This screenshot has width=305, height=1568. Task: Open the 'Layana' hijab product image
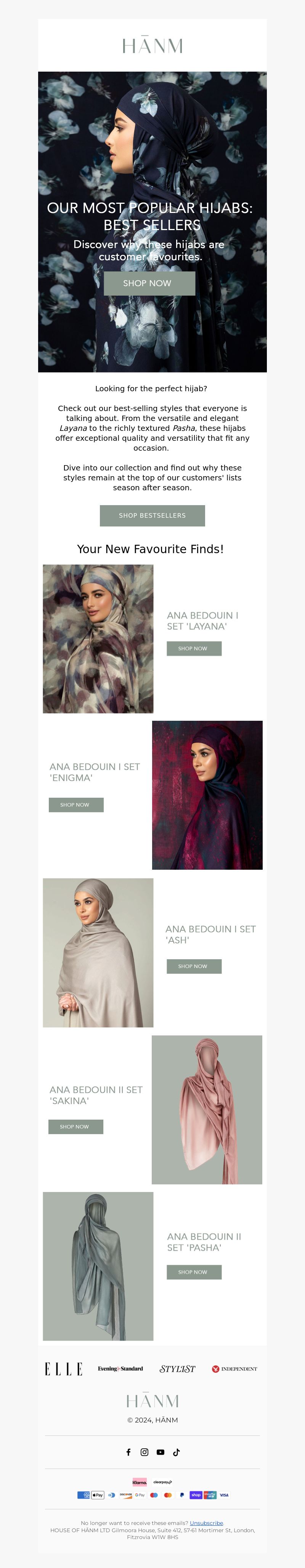[98, 638]
